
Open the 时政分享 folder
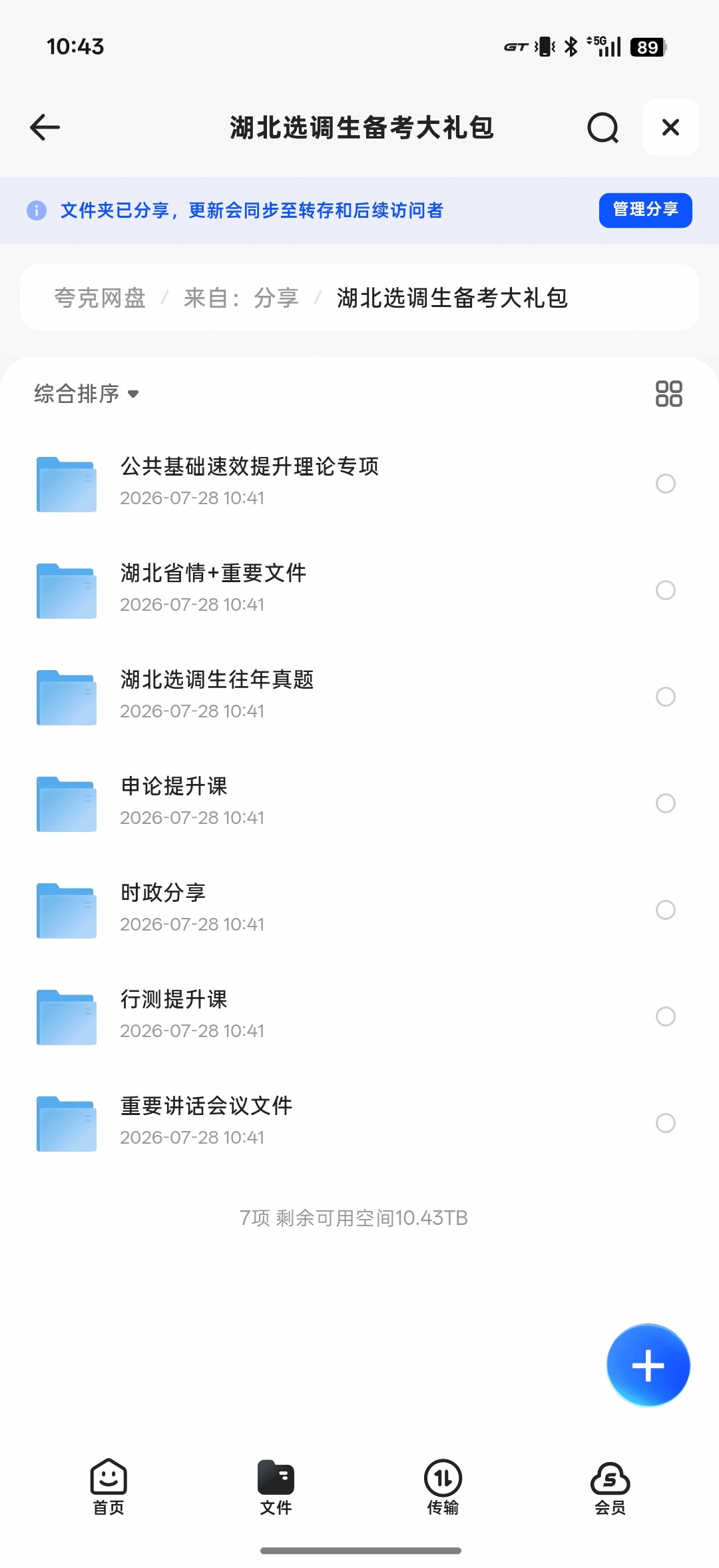tap(359, 909)
